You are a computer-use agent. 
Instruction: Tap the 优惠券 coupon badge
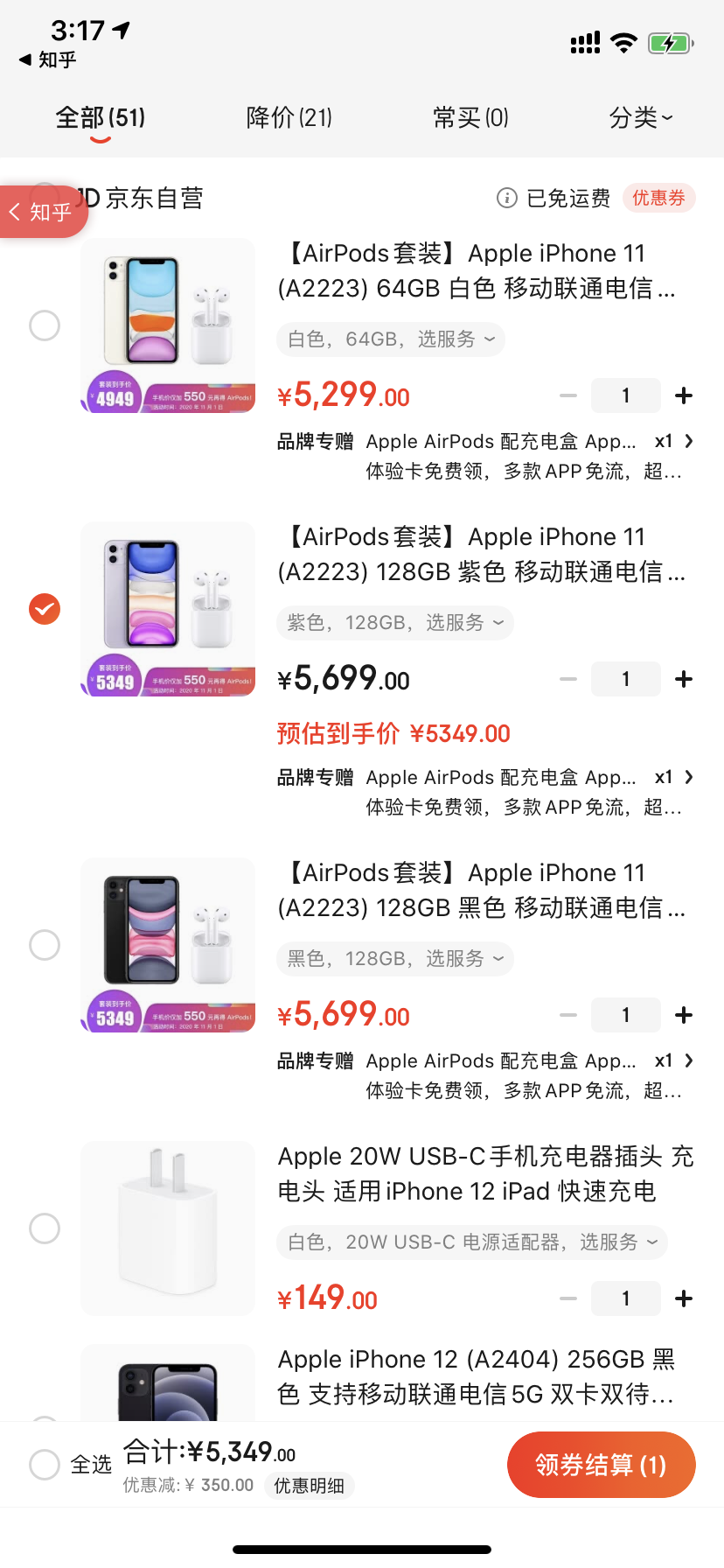tap(658, 198)
